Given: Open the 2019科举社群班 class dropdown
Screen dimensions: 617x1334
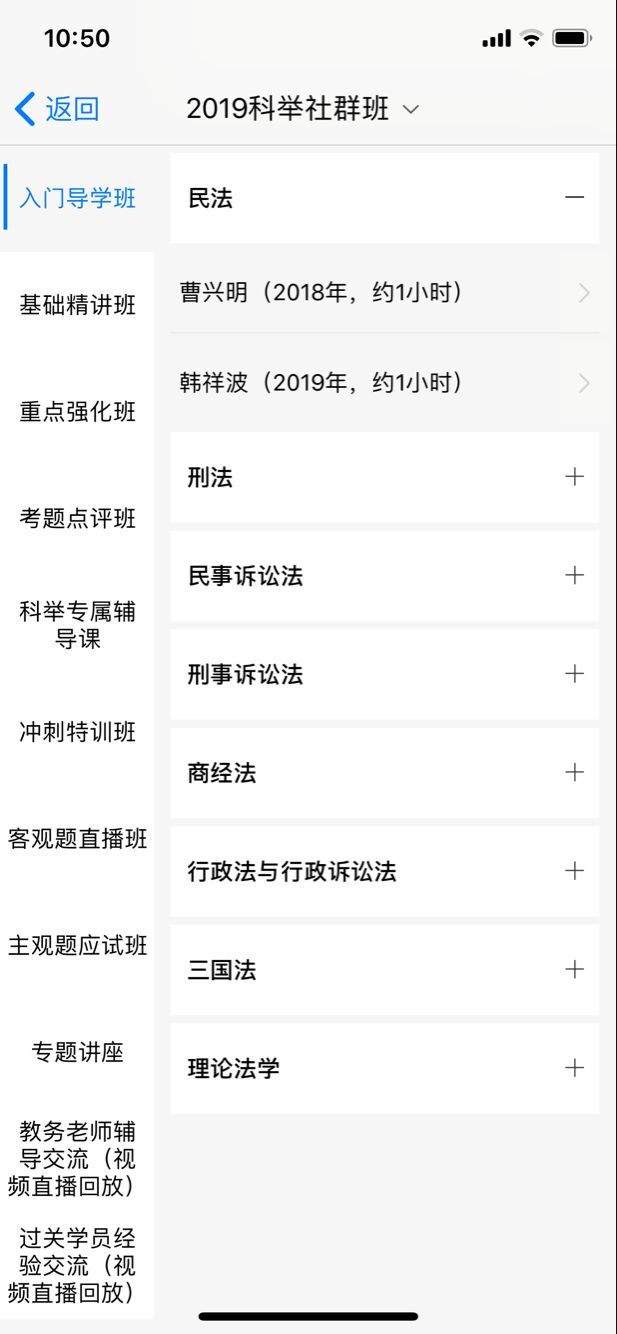Looking at the screenshot, I should point(302,109).
